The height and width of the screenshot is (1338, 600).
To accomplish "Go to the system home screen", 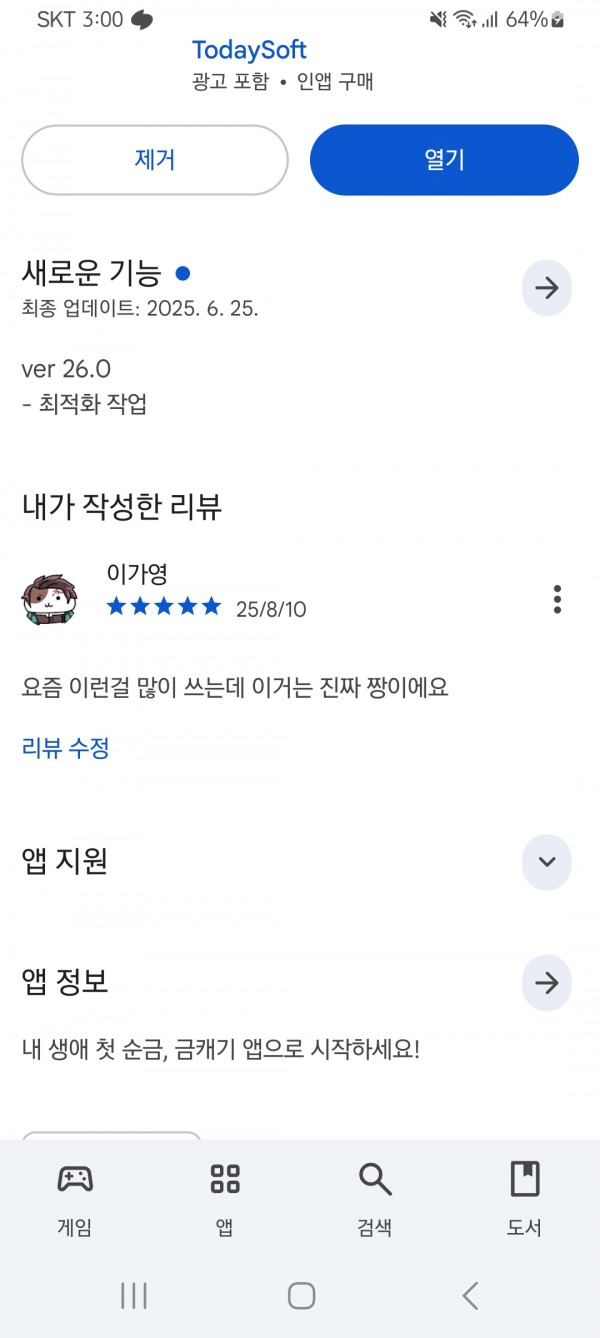I will click(x=301, y=1296).
